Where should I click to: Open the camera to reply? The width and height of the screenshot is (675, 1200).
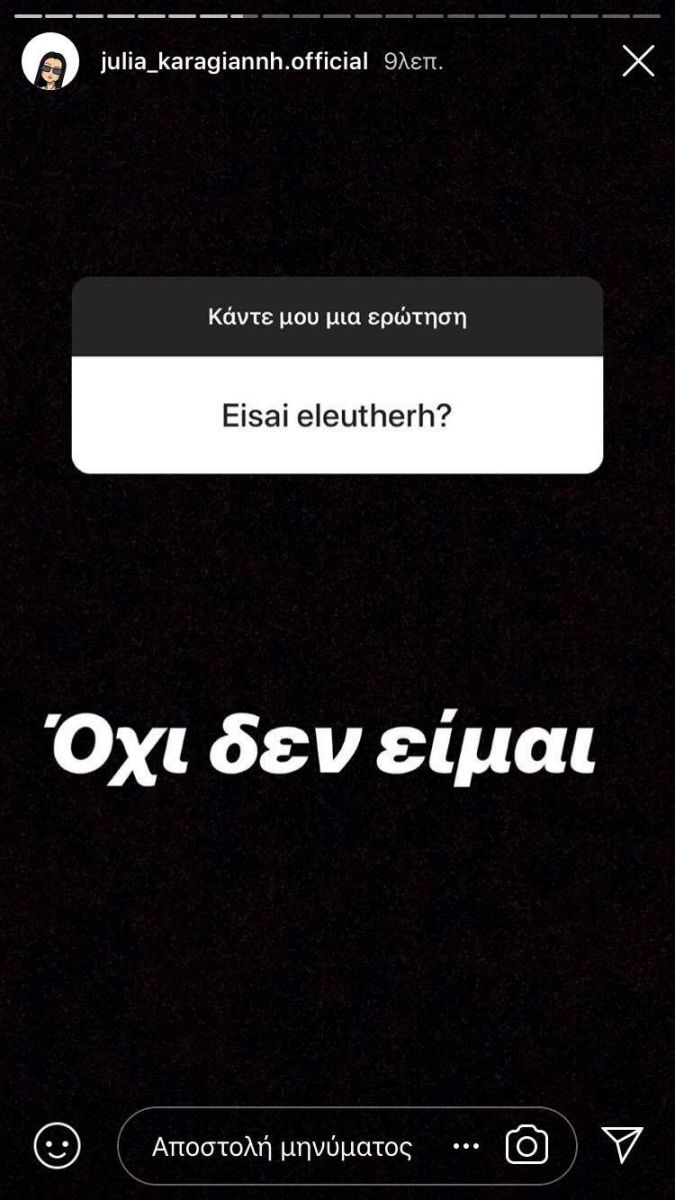click(527, 1146)
